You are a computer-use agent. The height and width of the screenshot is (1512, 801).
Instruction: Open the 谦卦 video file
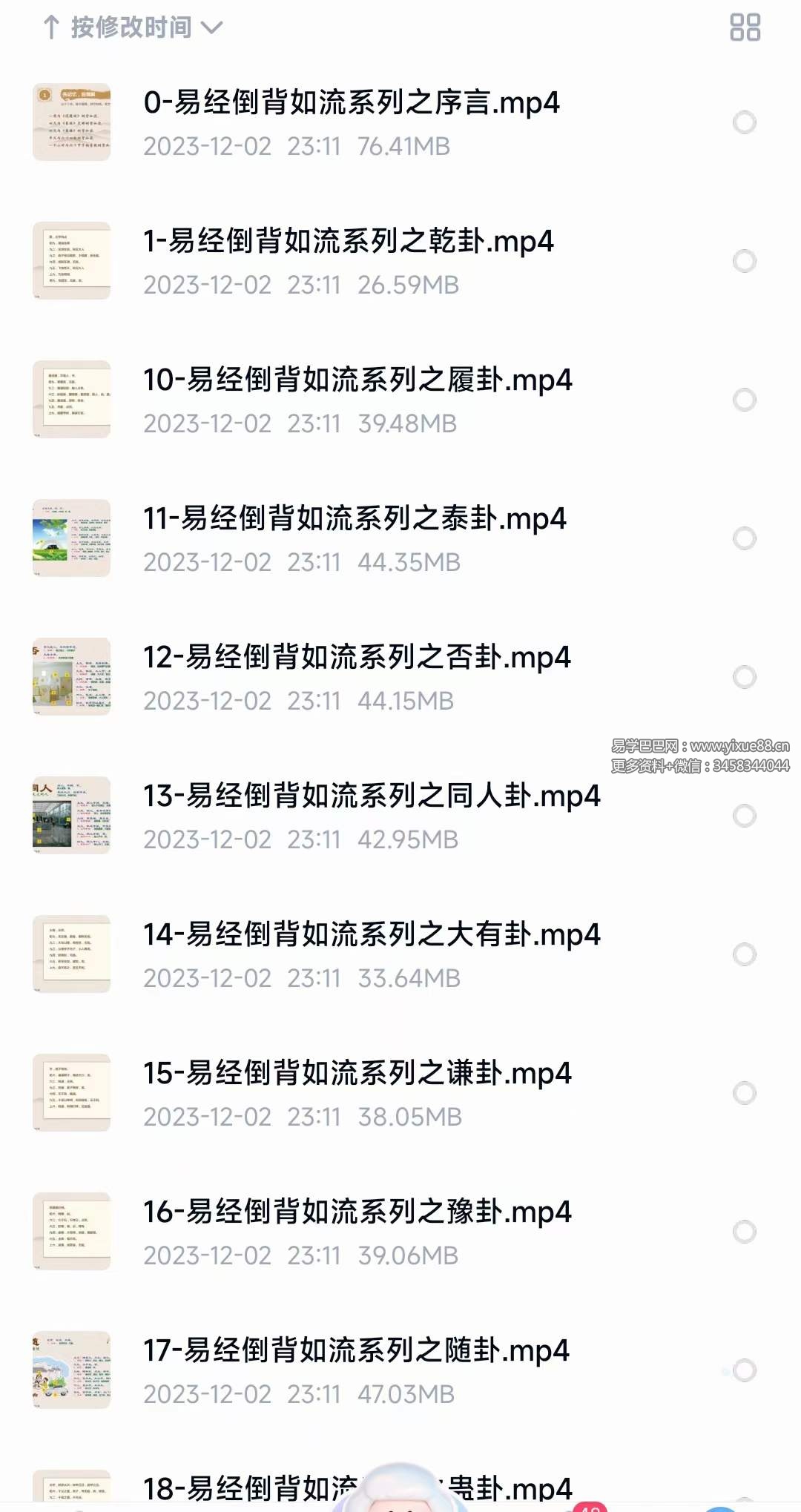click(356, 1074)
